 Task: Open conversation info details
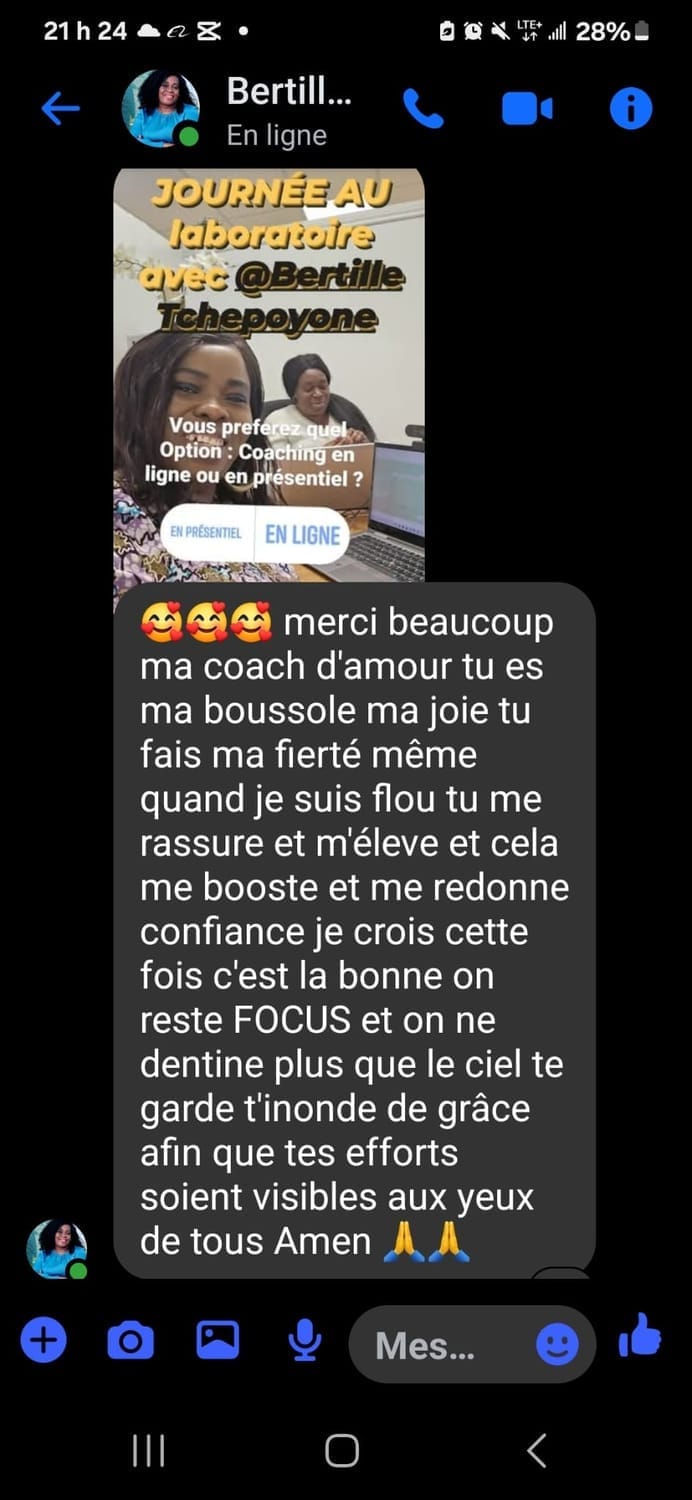point(631,109)
